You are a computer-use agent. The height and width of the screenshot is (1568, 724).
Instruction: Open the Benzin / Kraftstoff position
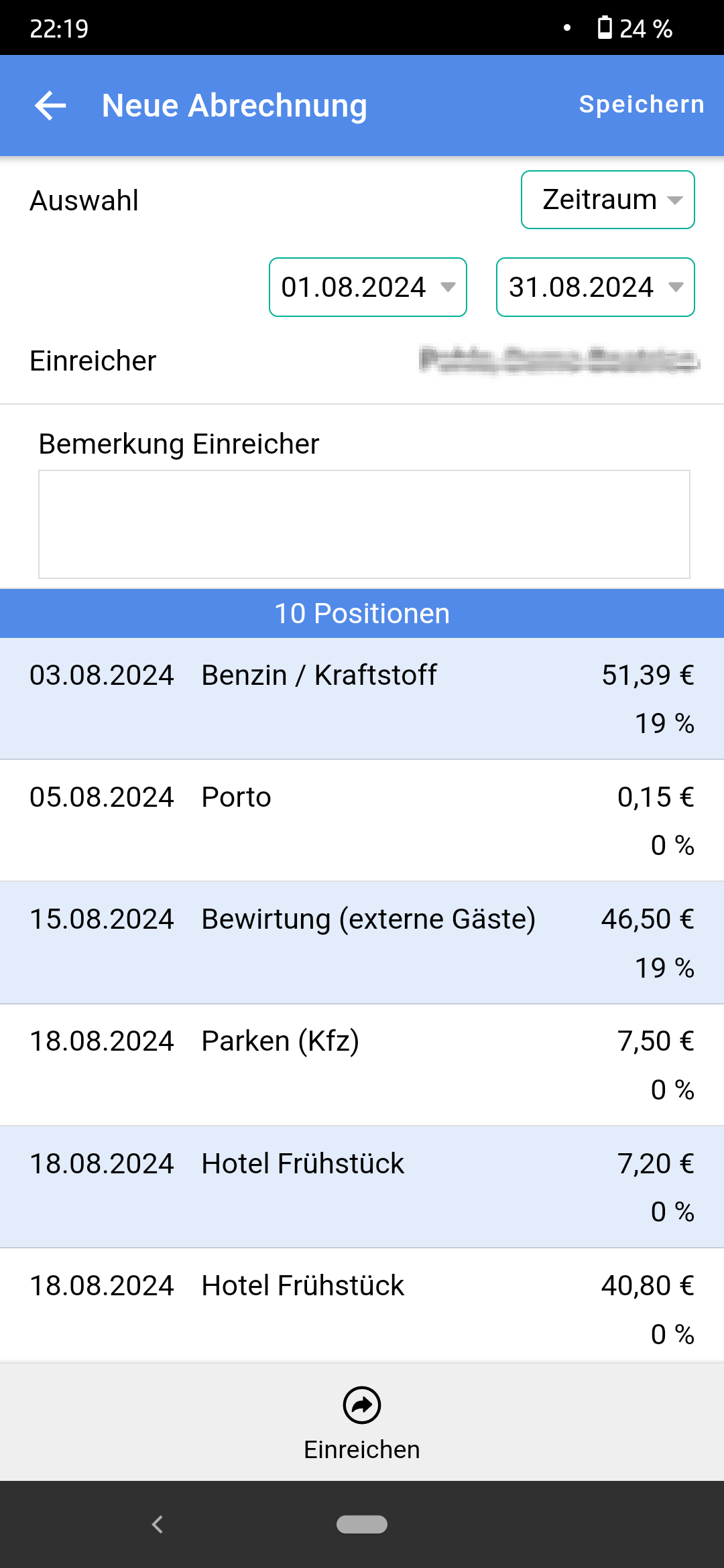(362, 698)
